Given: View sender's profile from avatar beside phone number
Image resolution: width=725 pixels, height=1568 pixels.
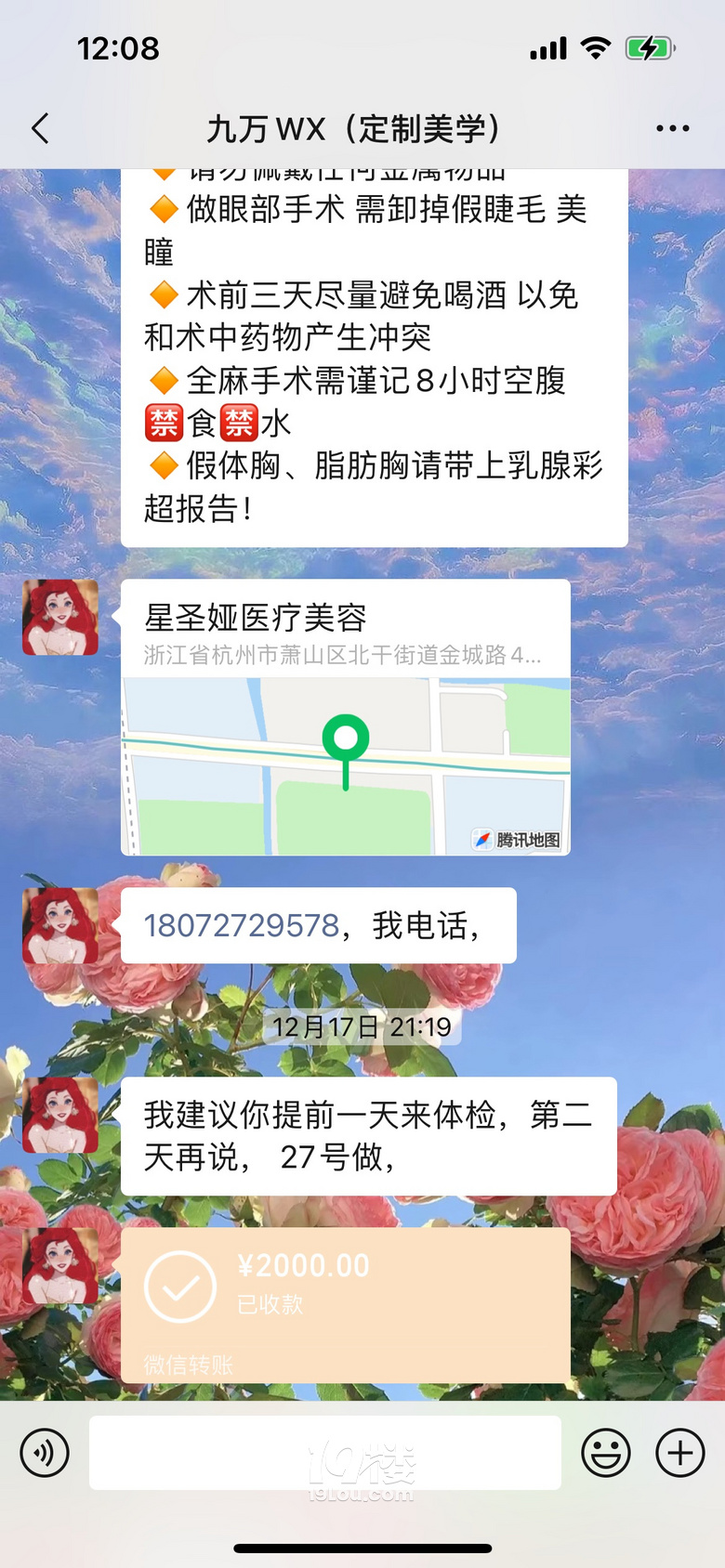Looking at the screenshot, I should point(60,925).
